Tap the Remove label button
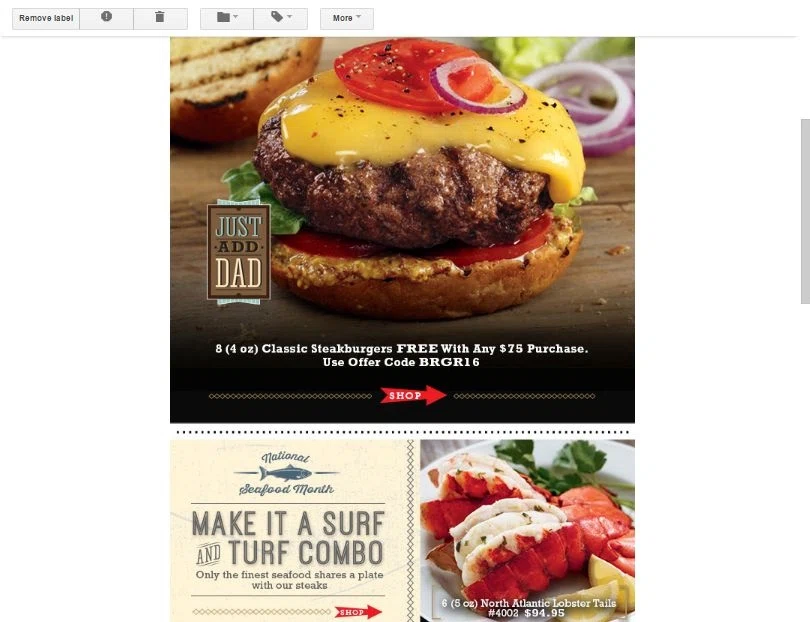This screenshot has height=622, width=810. click(x=46, y=18)
